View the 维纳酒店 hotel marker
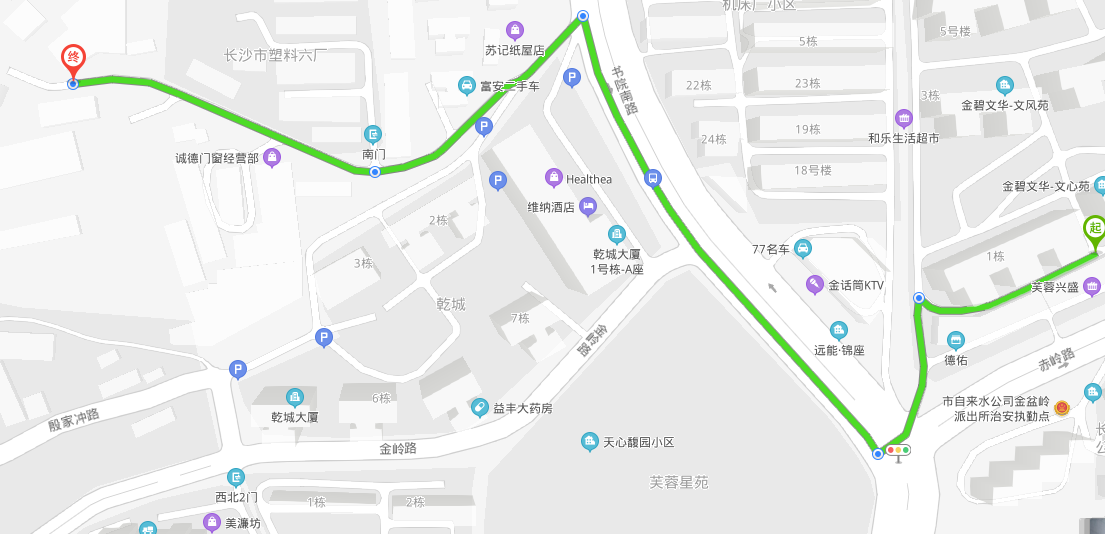 click(x=588, y=207)
